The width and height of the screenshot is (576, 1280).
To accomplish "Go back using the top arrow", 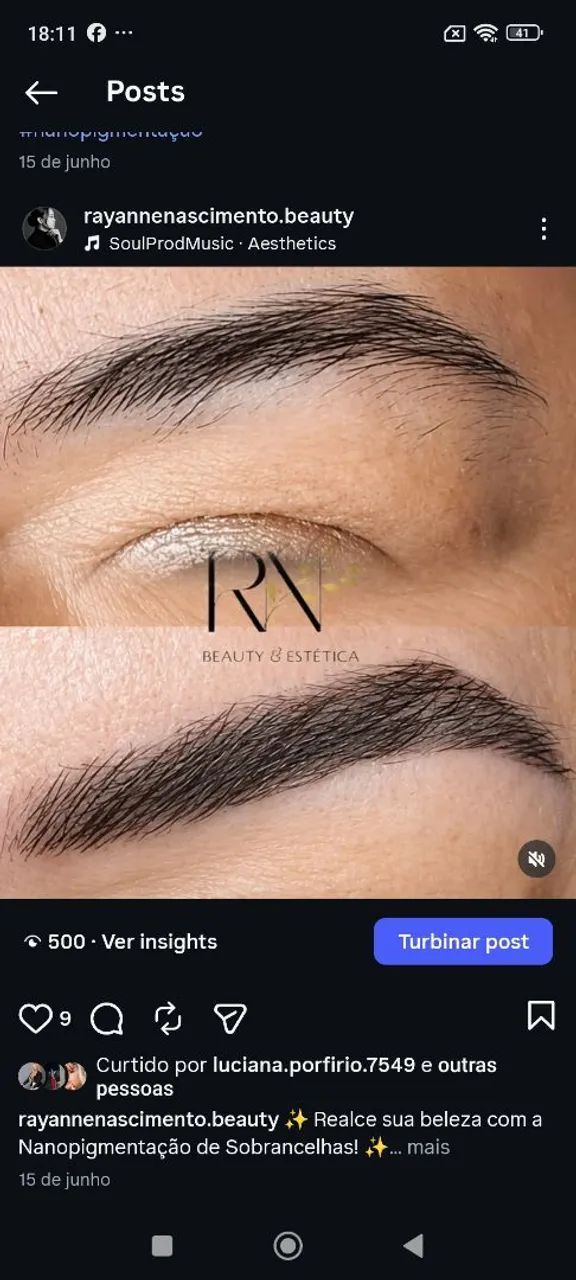I will [41, 92].
